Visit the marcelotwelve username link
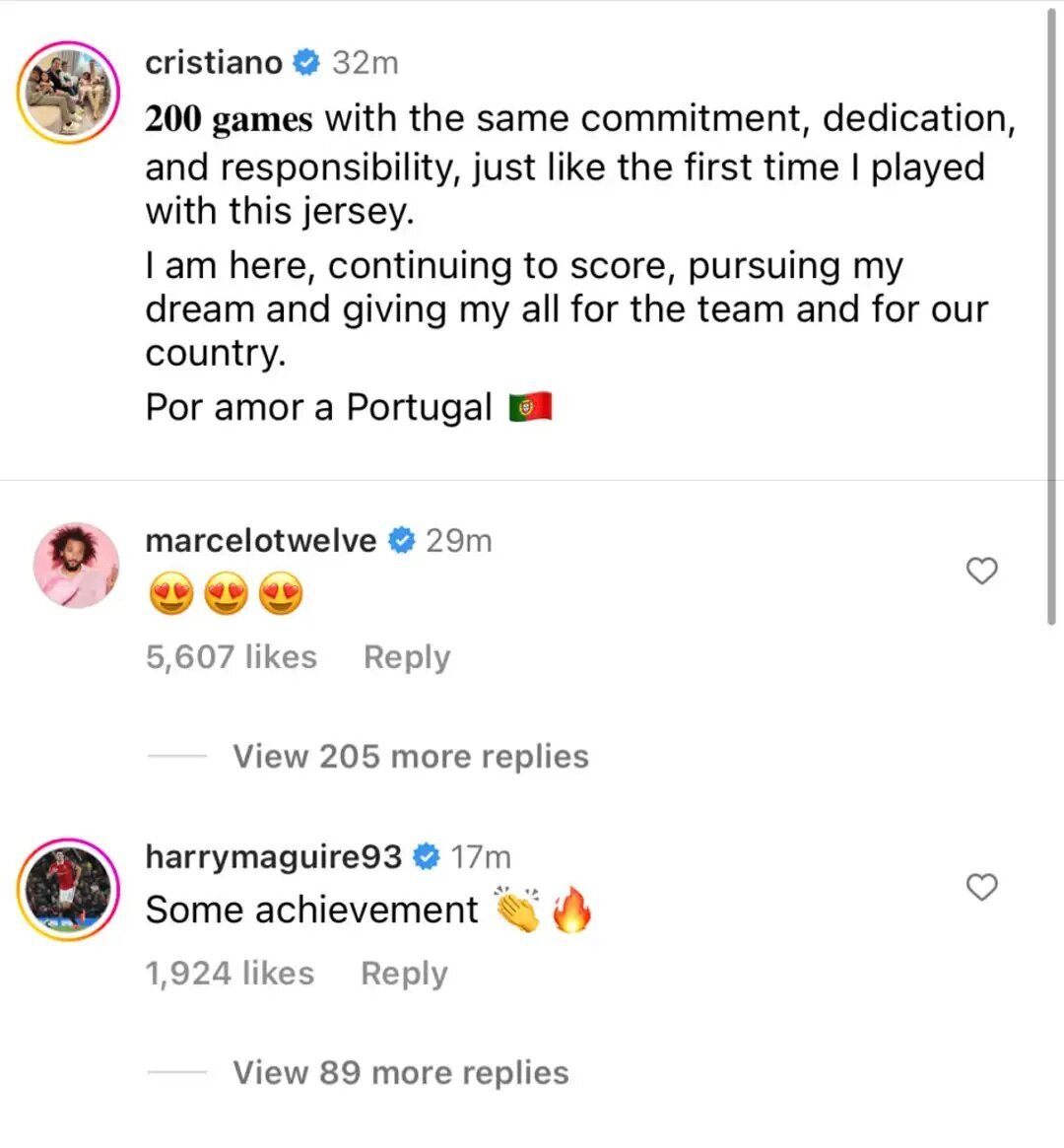The width and height of the screenshot is (1064, 1148). point(260,541)
